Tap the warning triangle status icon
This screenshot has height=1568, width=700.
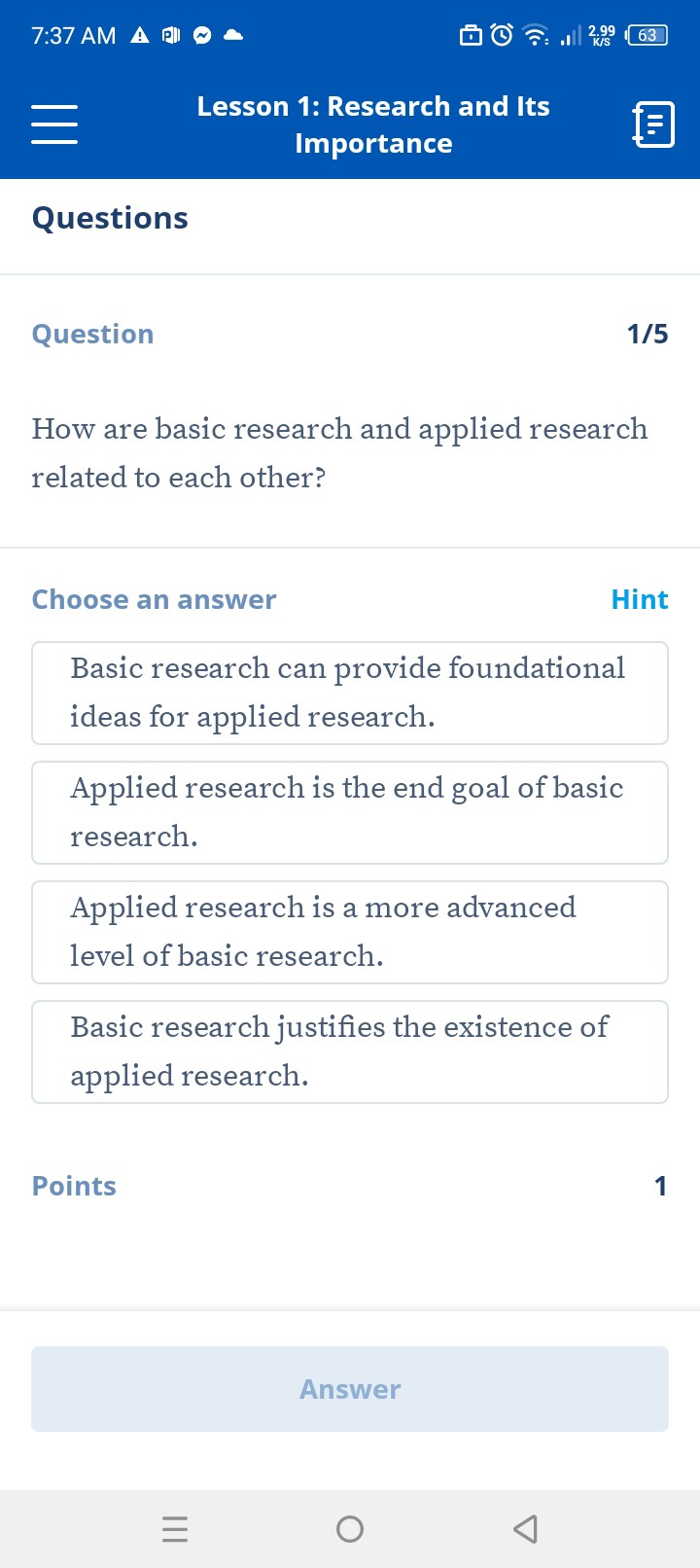tap(140, 34)
